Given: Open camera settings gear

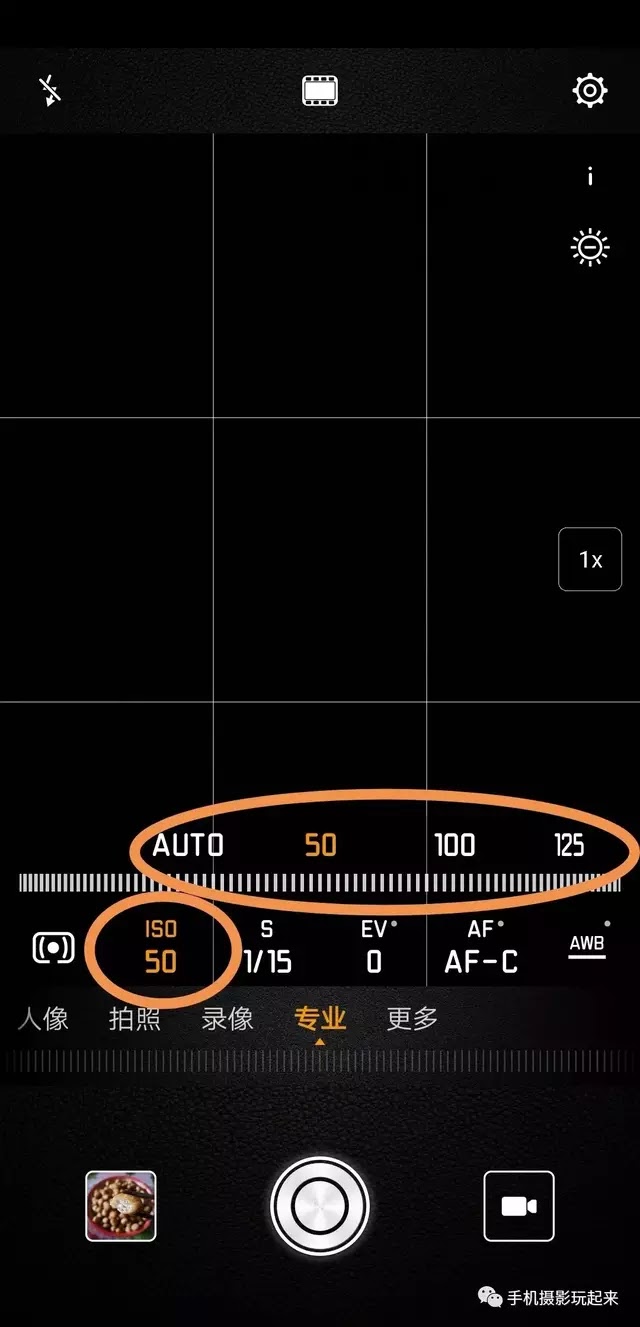Looking at the screenshot, I should pos(590,91).
